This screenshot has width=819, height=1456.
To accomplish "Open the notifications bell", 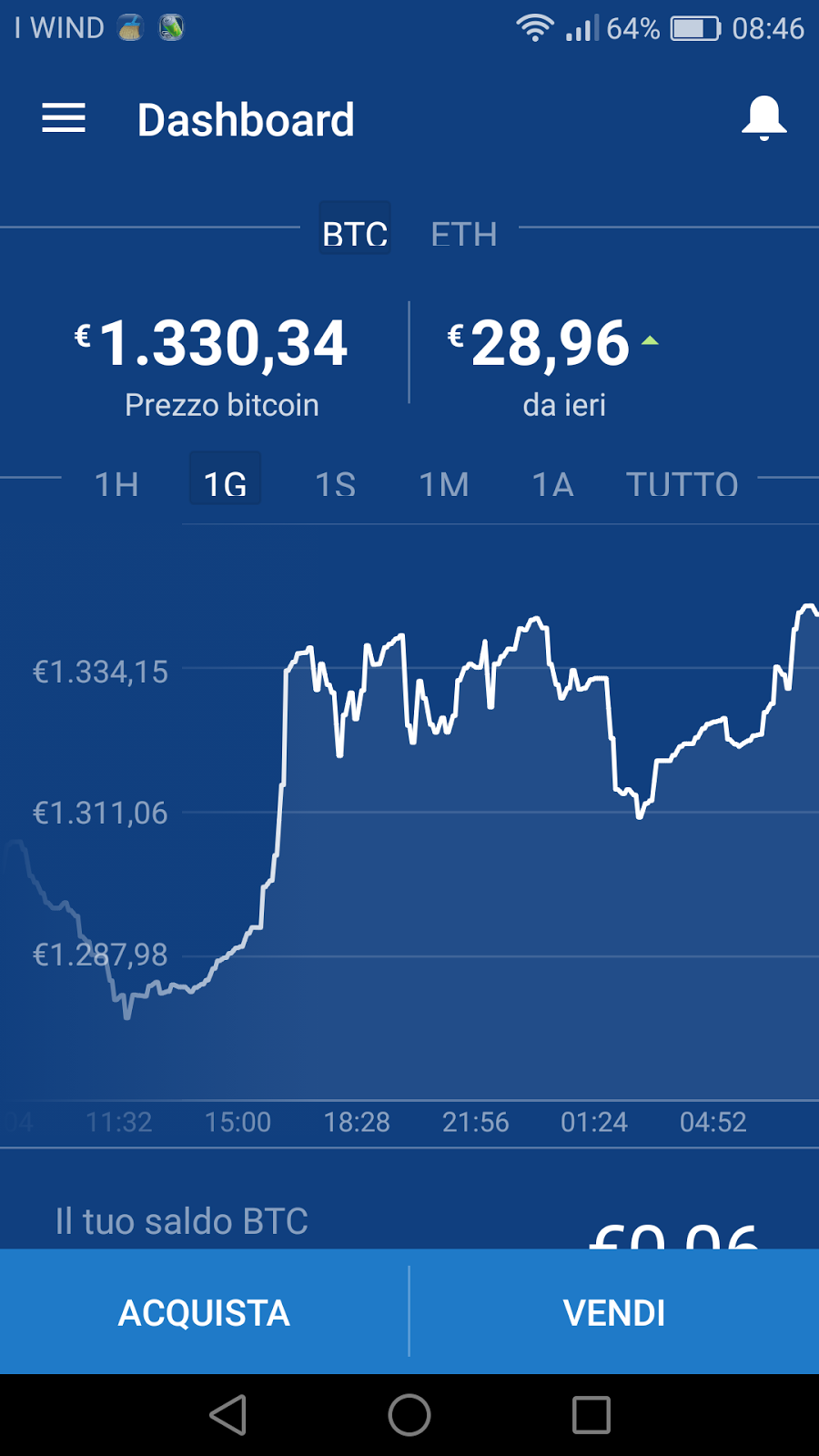I will click(763, 118).
